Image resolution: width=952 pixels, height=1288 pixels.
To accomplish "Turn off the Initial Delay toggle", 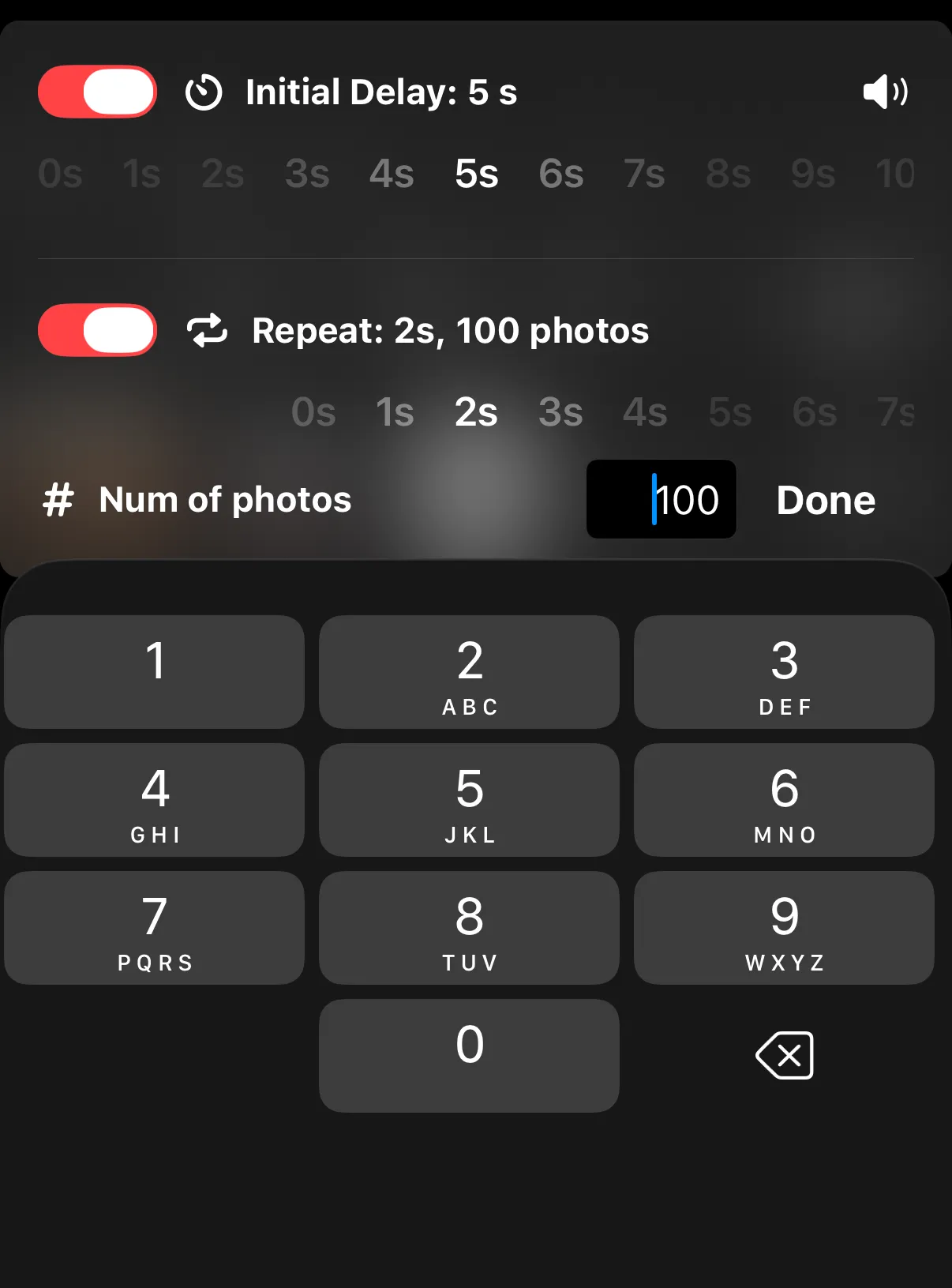I will point(97,92).
